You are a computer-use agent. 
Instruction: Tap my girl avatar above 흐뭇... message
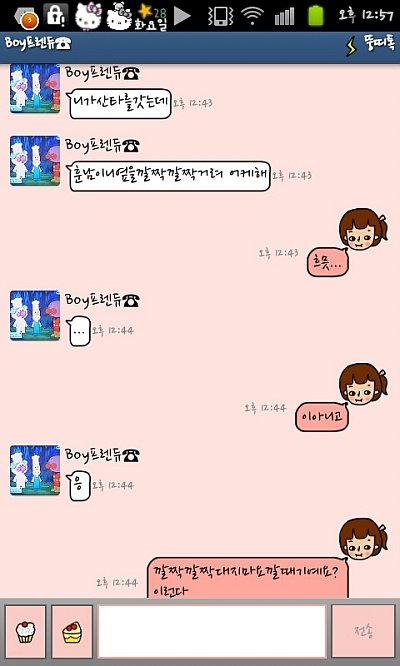pyautogui.click(x=363, y=229)
